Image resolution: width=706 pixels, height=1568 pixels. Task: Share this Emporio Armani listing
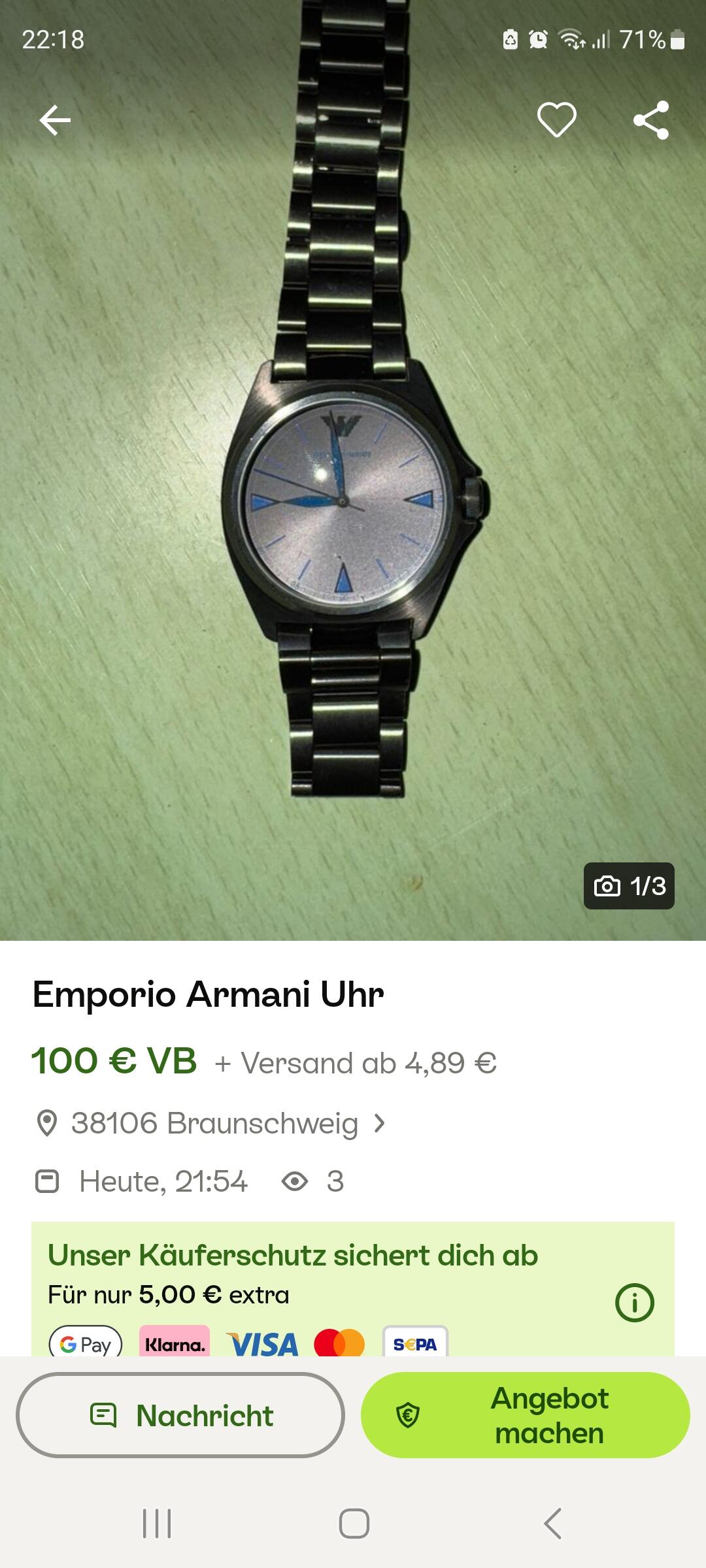pos(651,120)
